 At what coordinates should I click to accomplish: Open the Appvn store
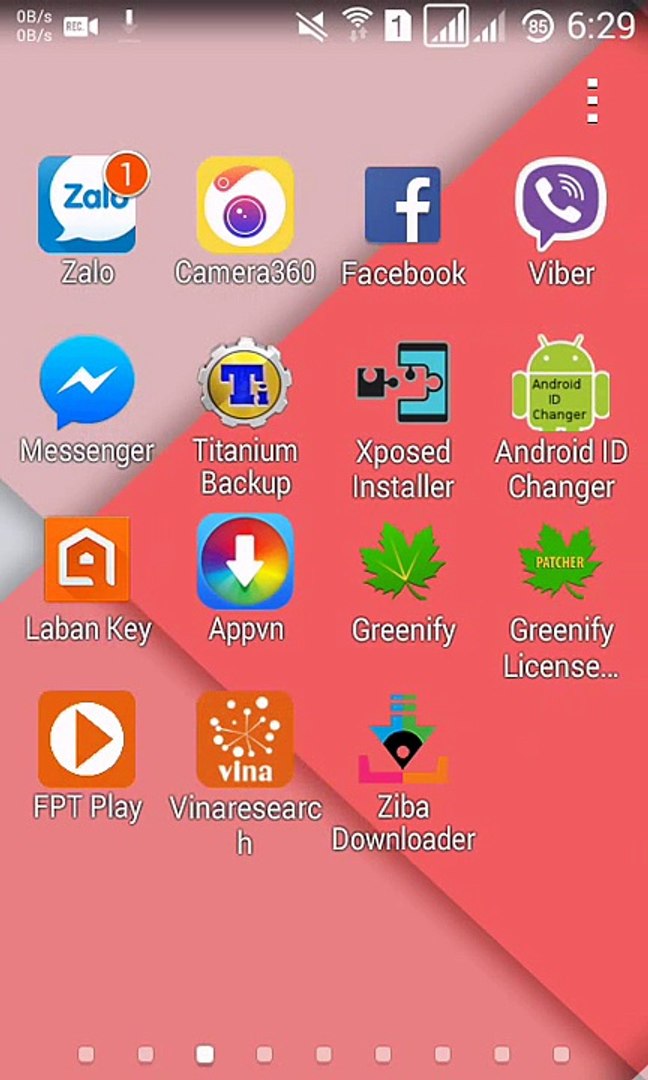tap(245, 560)
